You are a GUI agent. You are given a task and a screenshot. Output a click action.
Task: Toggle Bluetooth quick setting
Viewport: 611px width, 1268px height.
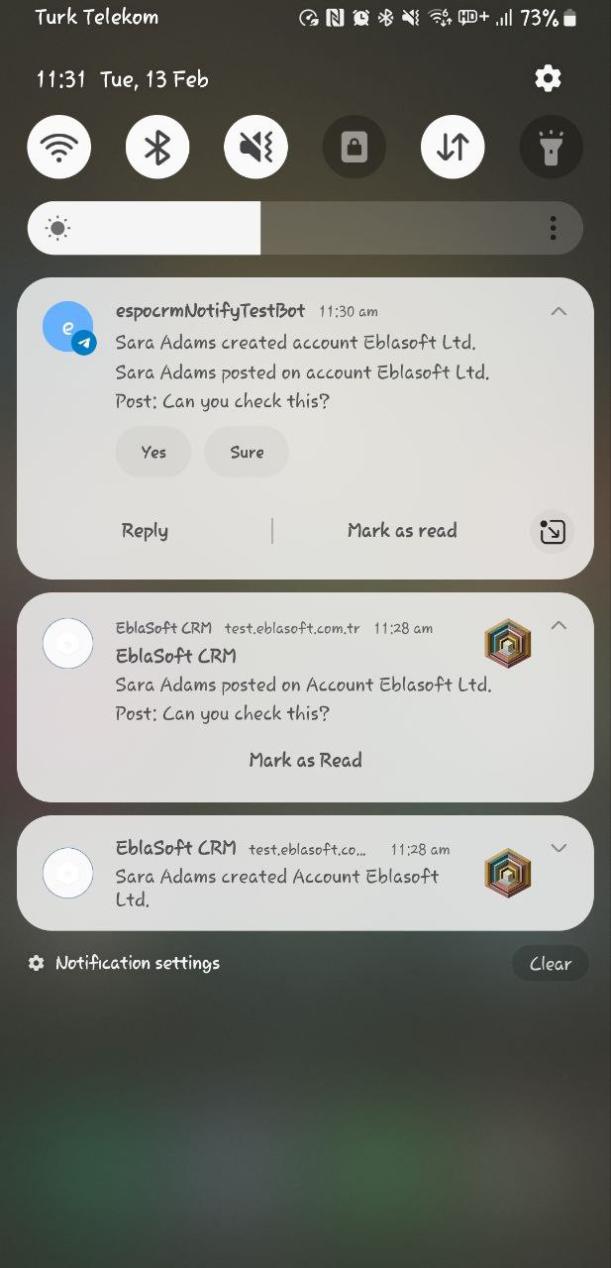point(157,148)
